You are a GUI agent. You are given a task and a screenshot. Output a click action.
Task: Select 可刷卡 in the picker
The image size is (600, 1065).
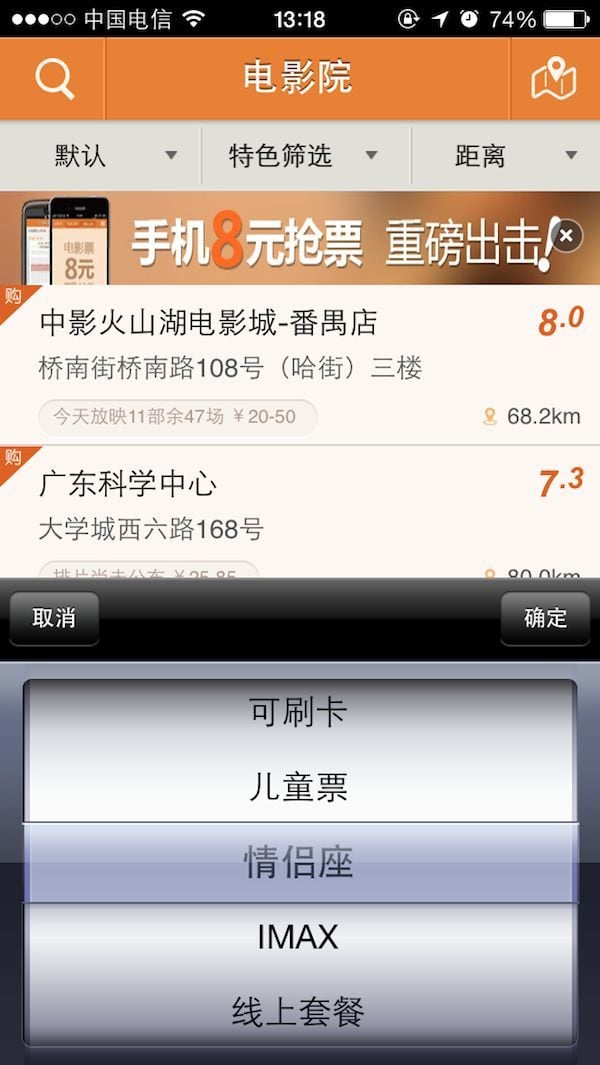click(x=298, y=713)
